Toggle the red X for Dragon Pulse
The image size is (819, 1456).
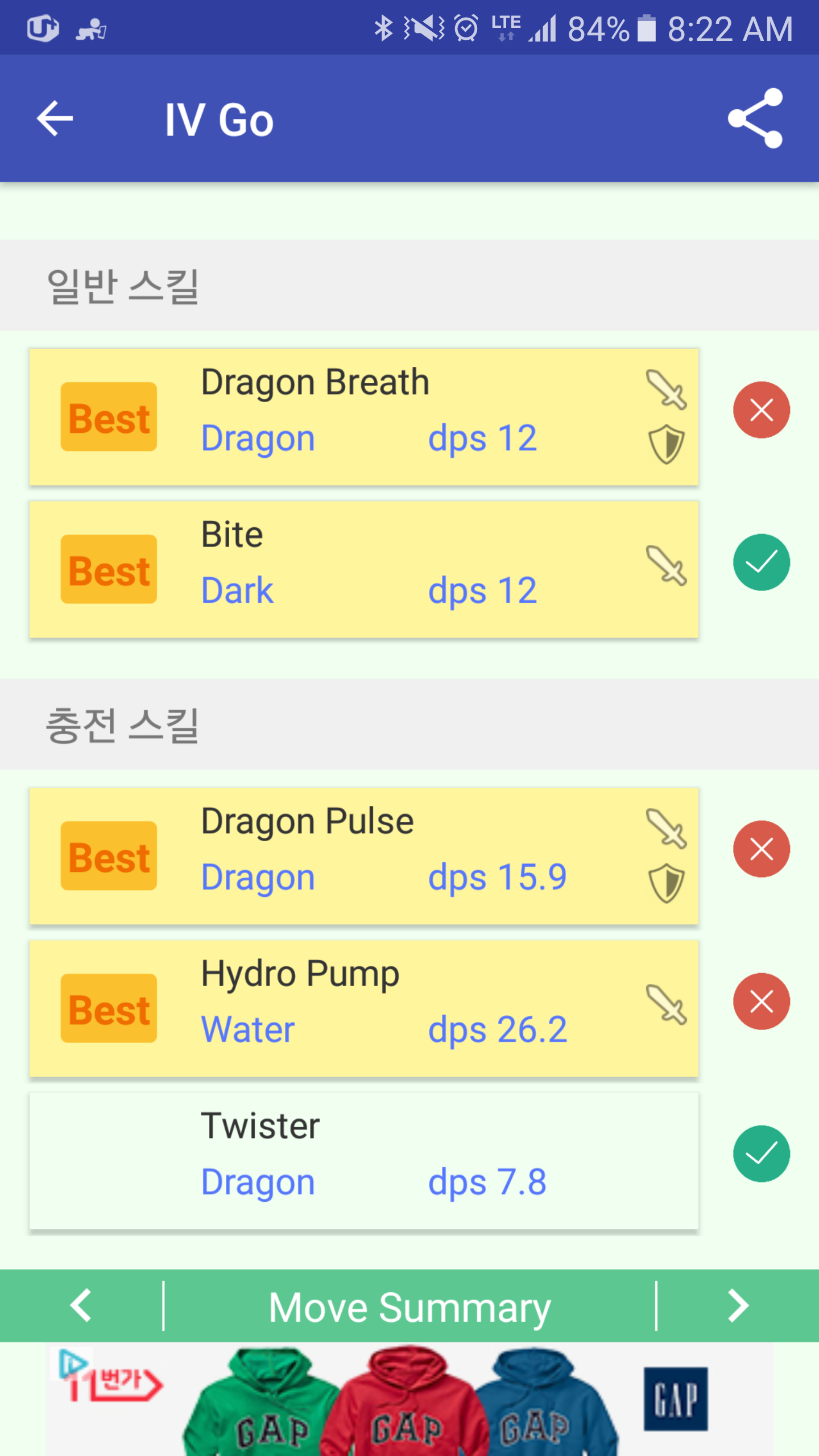point(761,849)
